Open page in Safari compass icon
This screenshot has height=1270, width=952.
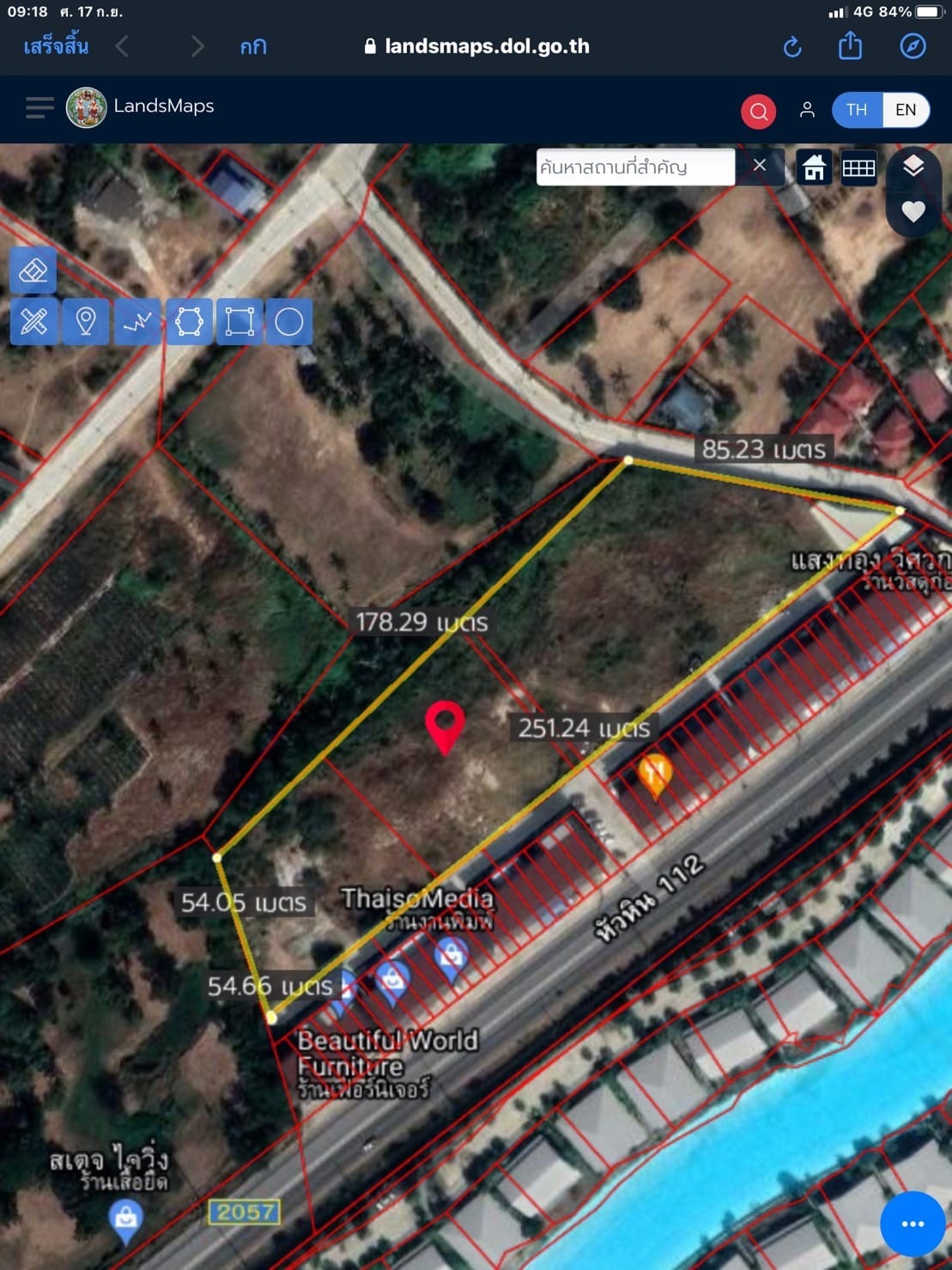[x=913, y=46]
